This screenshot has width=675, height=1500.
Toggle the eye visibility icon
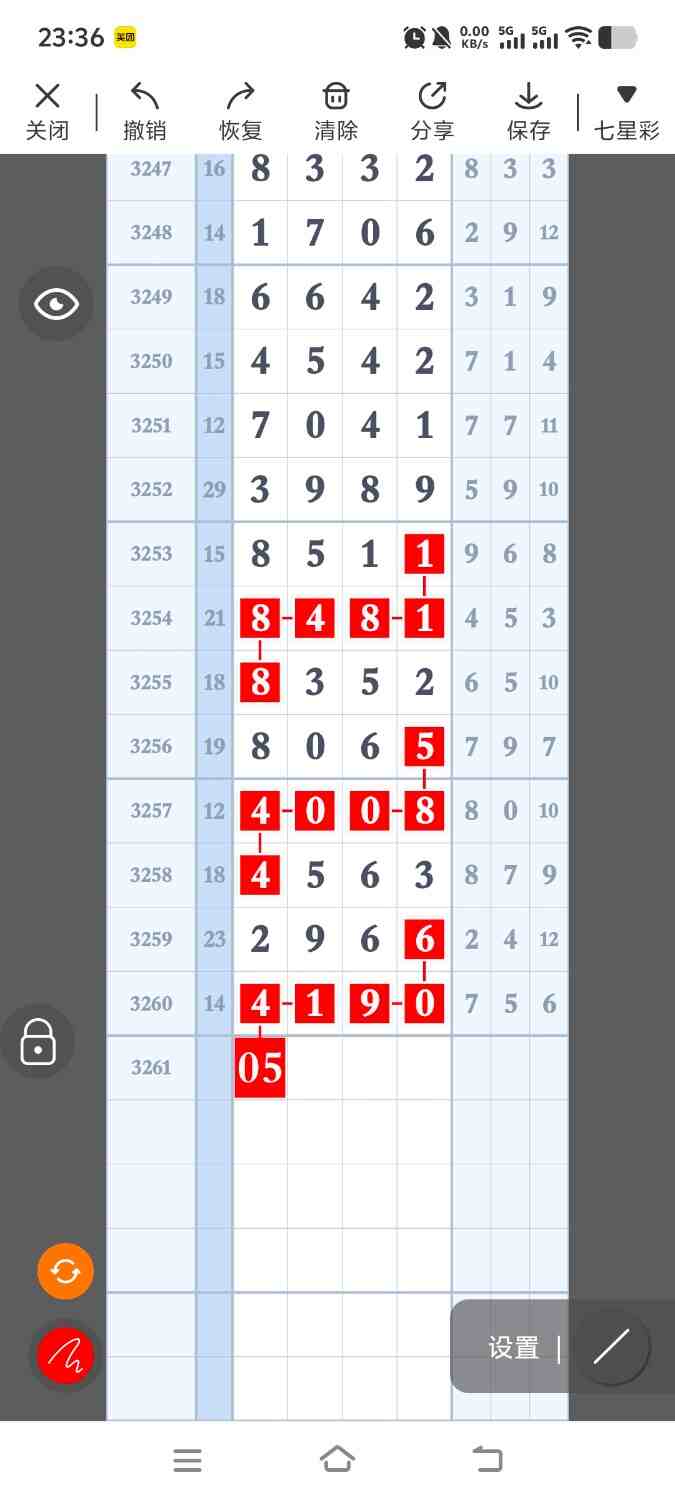pos(56,304)
